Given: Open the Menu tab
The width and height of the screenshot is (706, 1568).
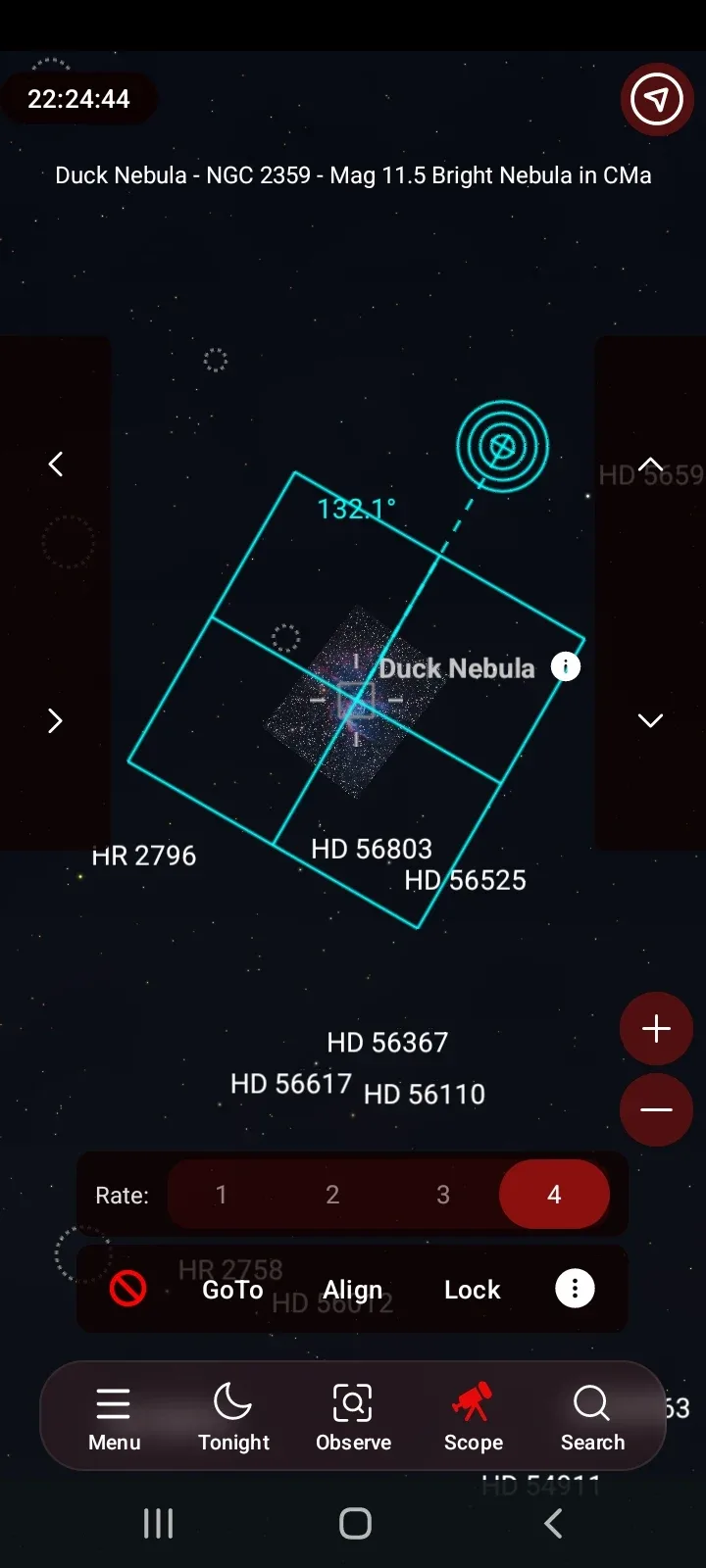Looking at the screenshot, I should pyautogui.click(x=114, y=1417).
